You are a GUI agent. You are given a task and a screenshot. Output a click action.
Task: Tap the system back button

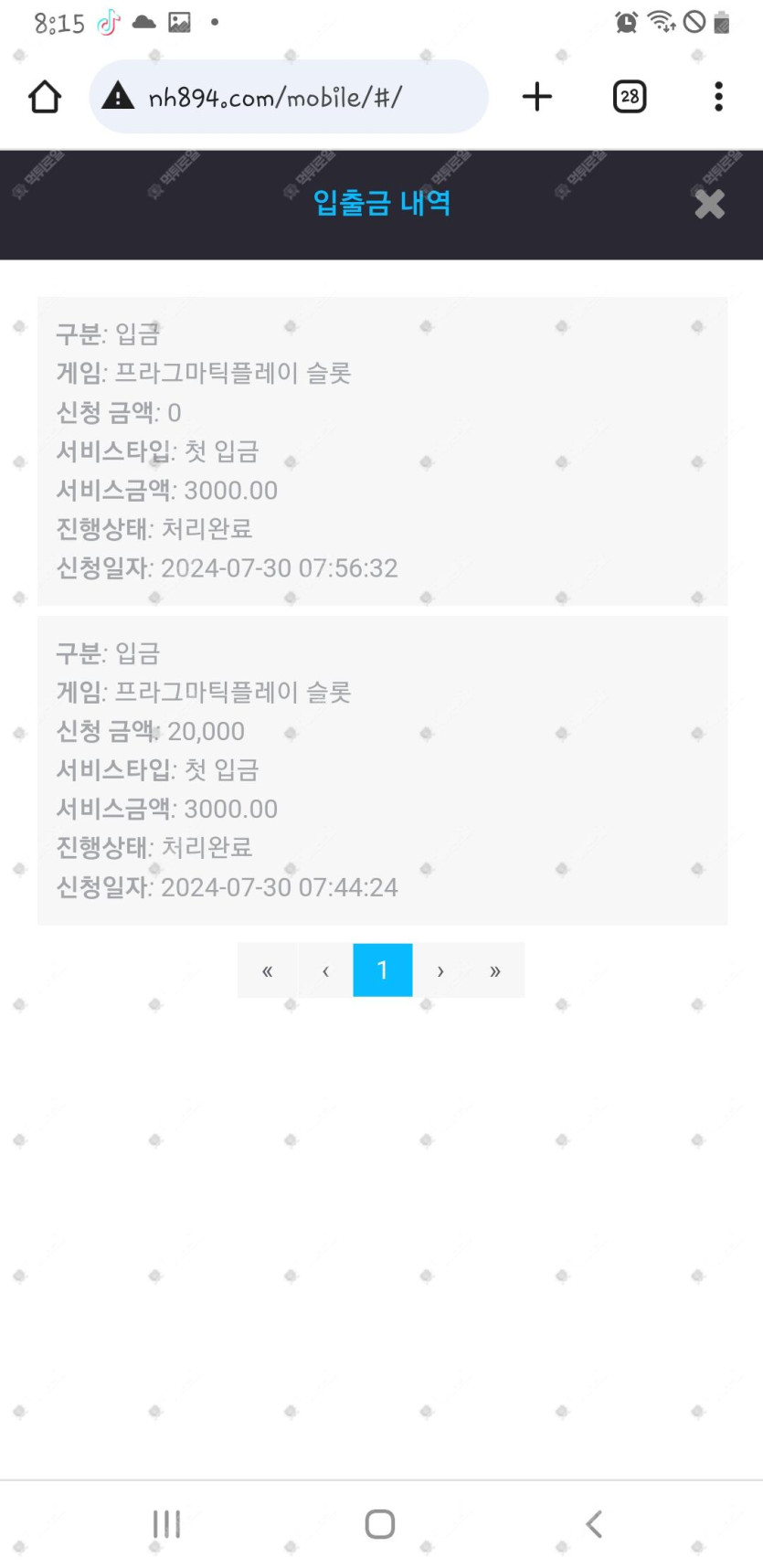(x=594, y=1524)
